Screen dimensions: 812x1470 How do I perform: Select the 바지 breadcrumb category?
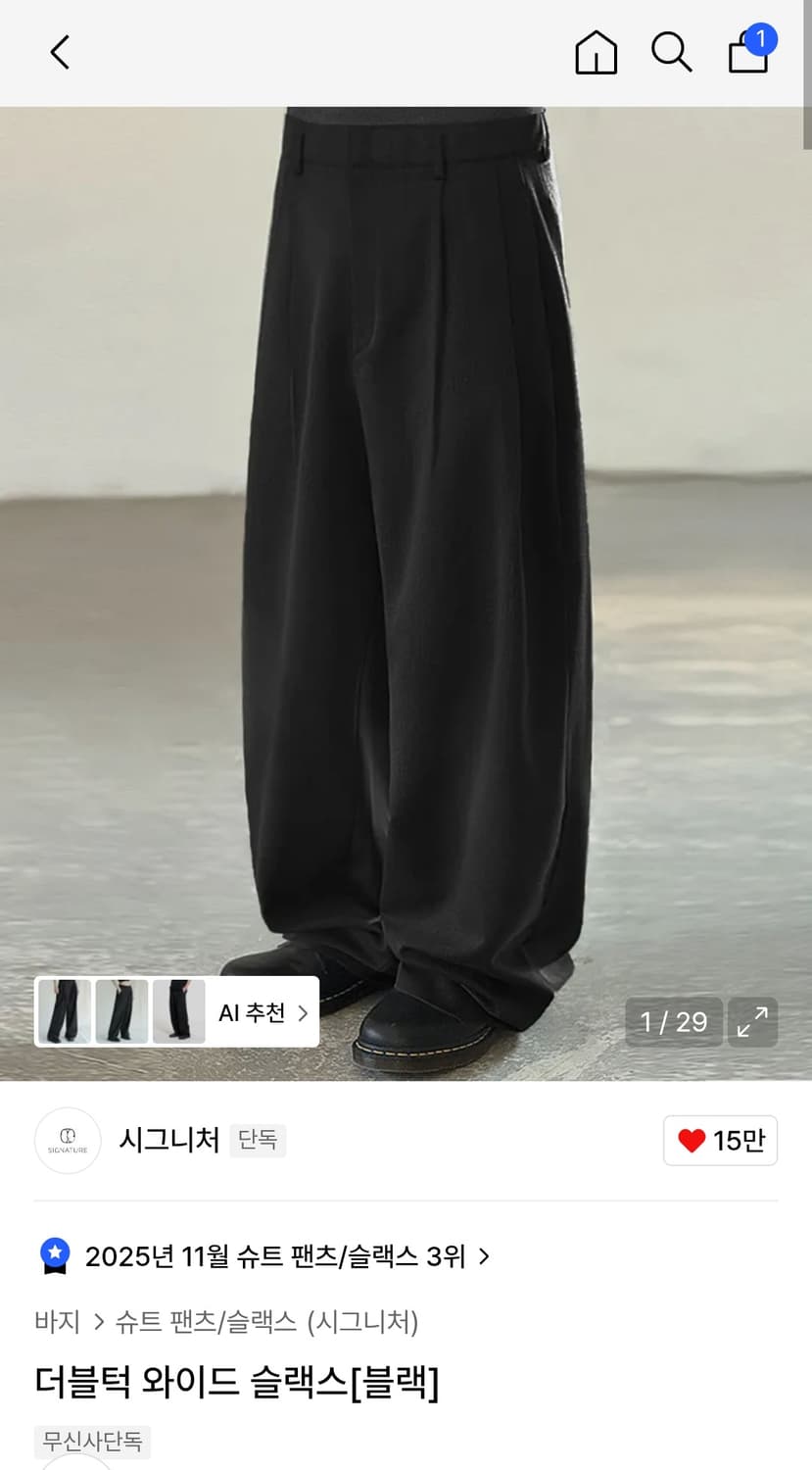coord(56,1322)
